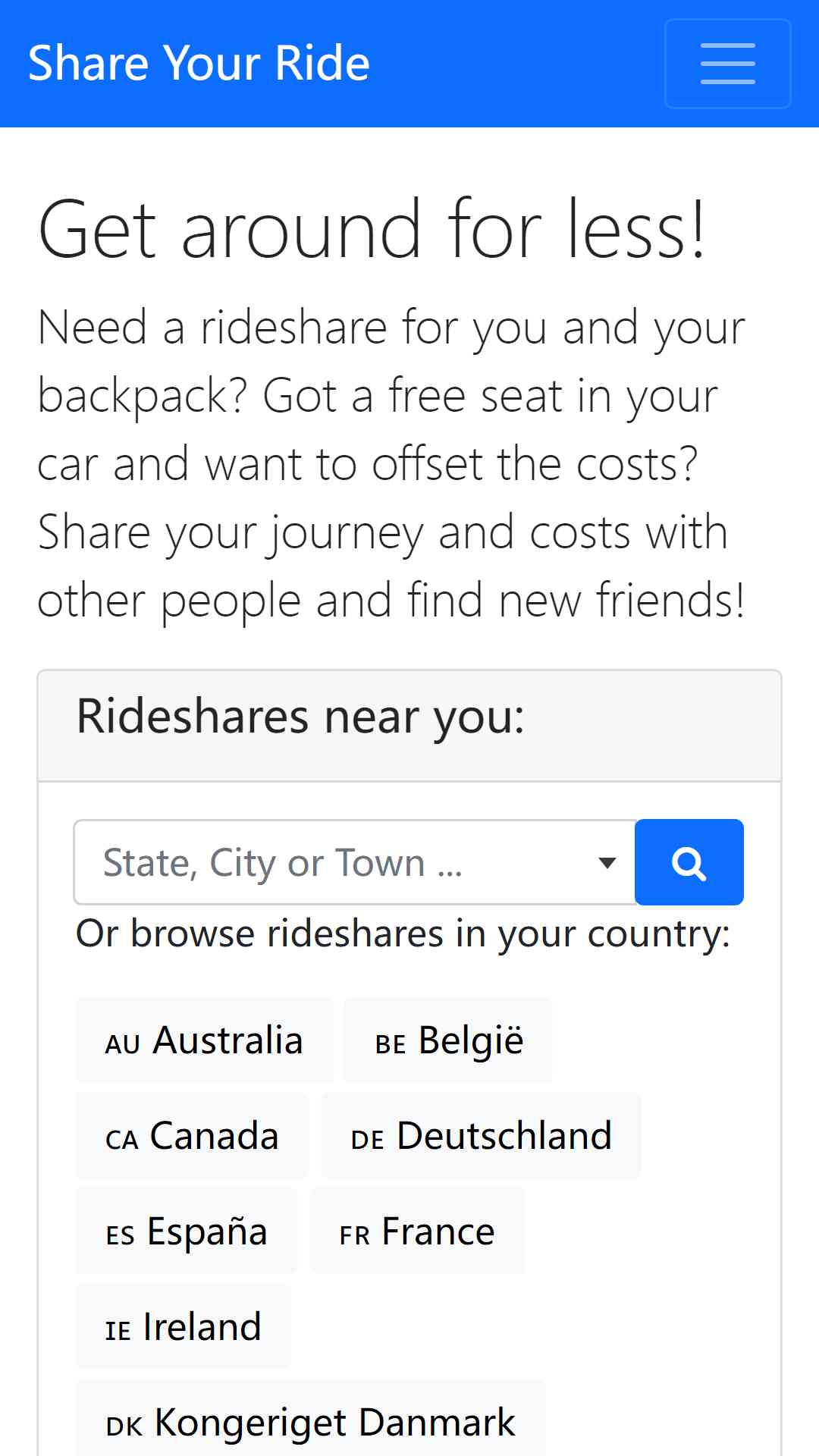
Task: Open rideshares for España
Action: click(187, 1232)
